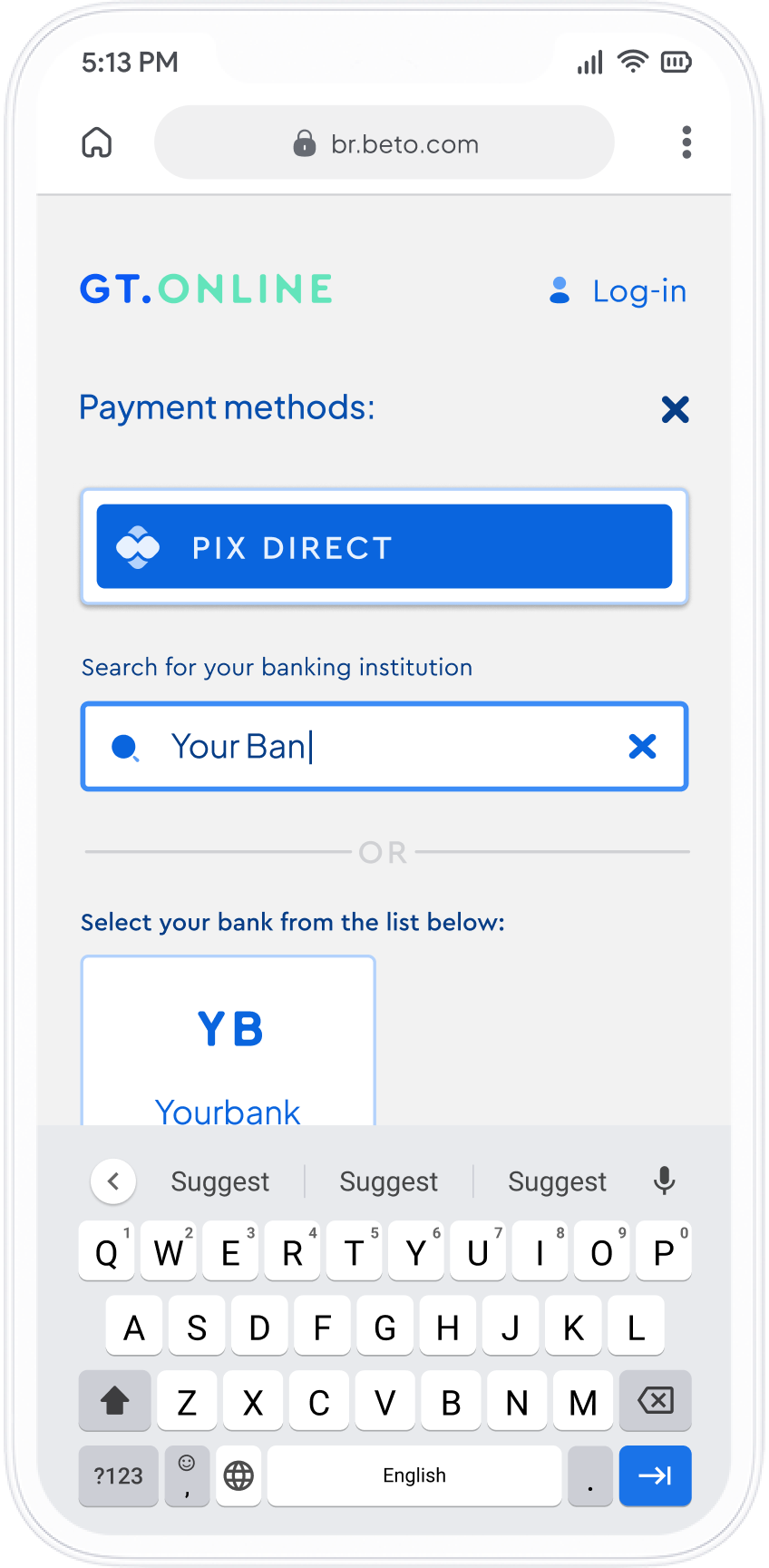Tap the br.beto.com address bar
The height and width of the screenshot is (1568, 769).
pos(384,142)
